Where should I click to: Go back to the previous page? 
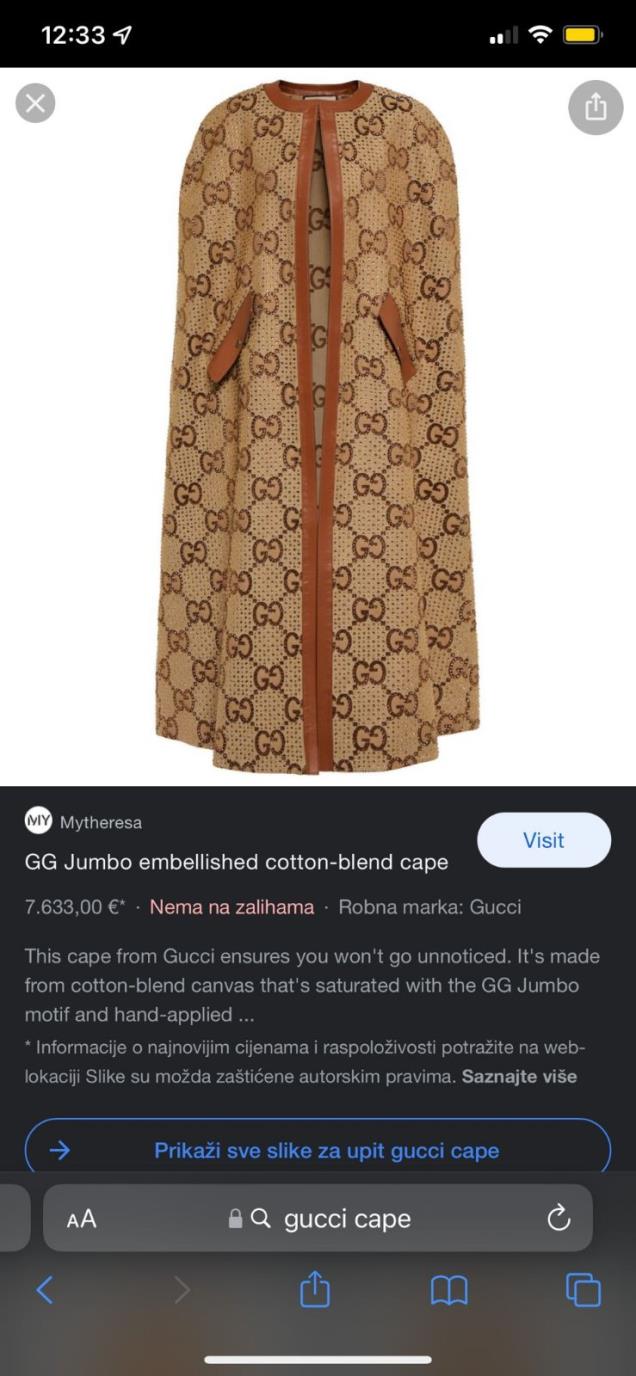45,1290
